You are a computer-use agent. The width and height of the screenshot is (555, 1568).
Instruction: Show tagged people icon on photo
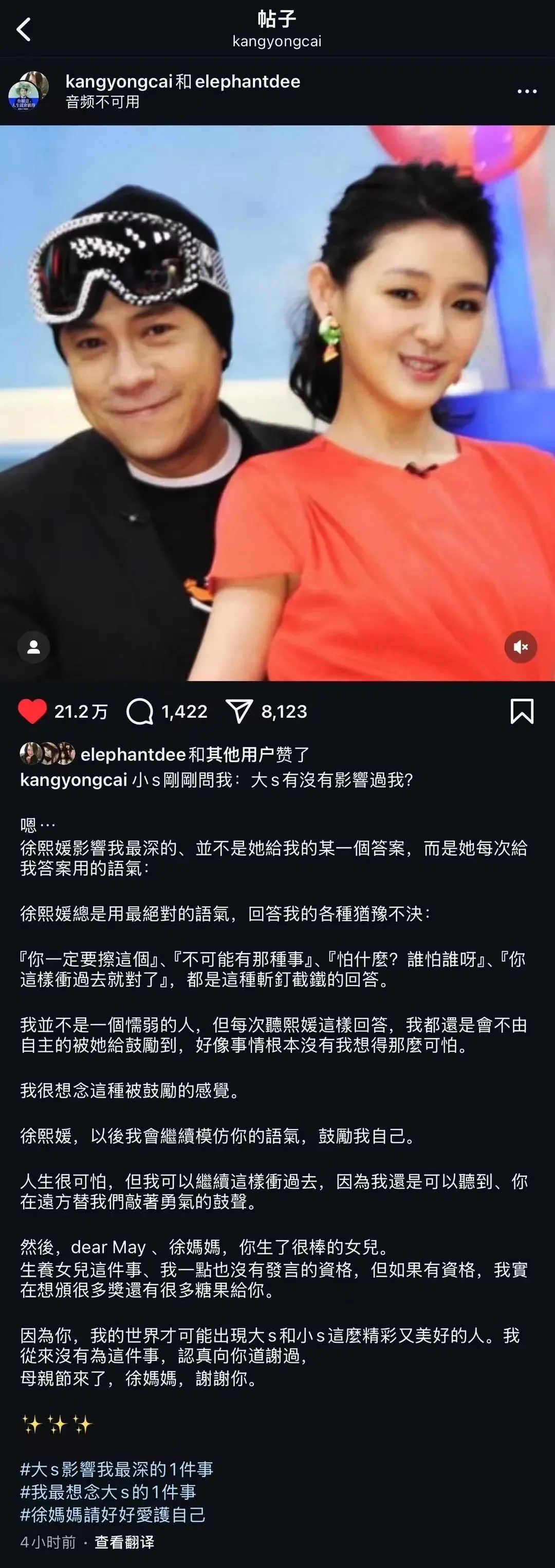click(33, 647)
